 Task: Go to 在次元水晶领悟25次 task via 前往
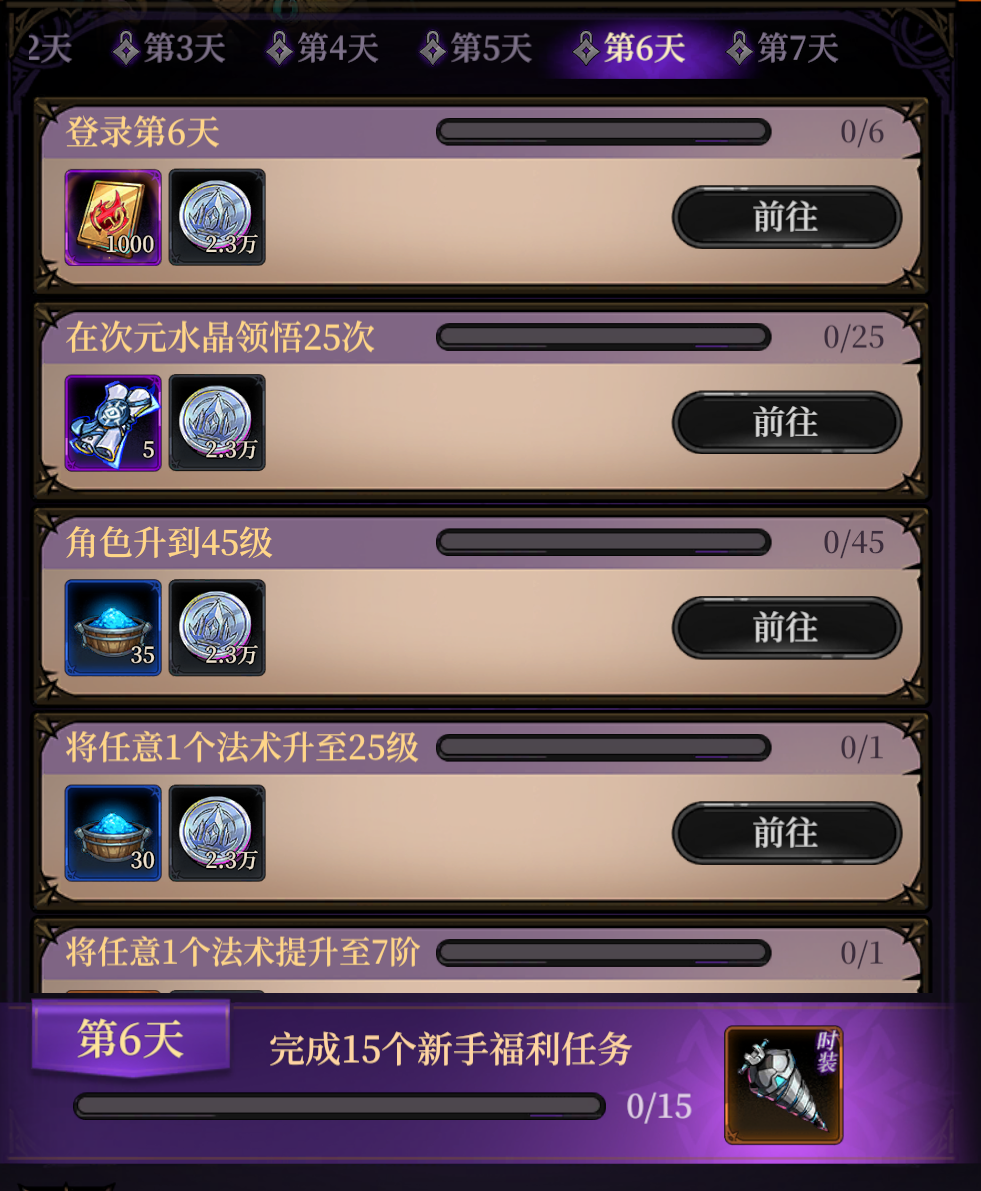[x=786, y=422]
